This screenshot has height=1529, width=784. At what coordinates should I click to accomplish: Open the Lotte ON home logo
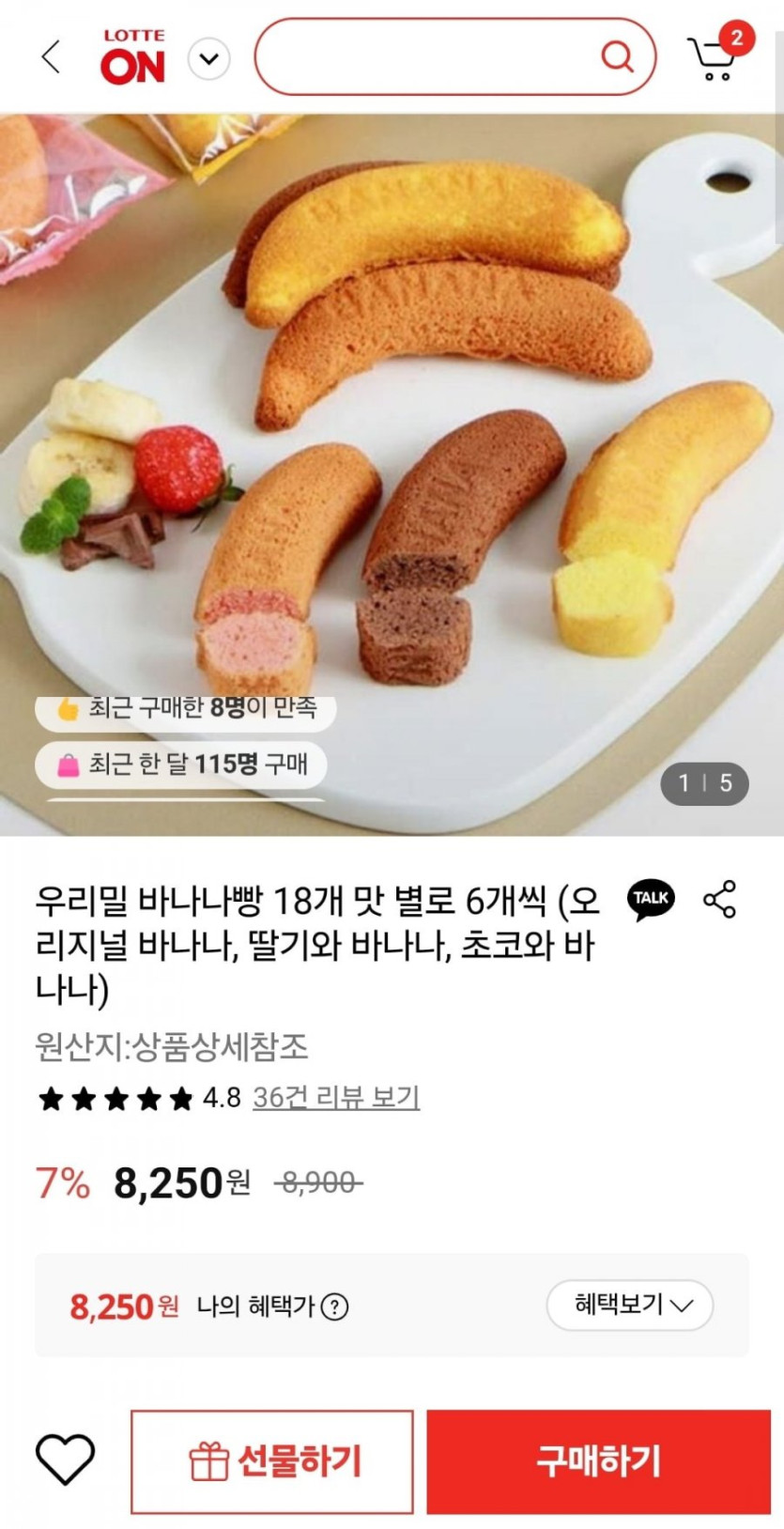pos(132,57)
